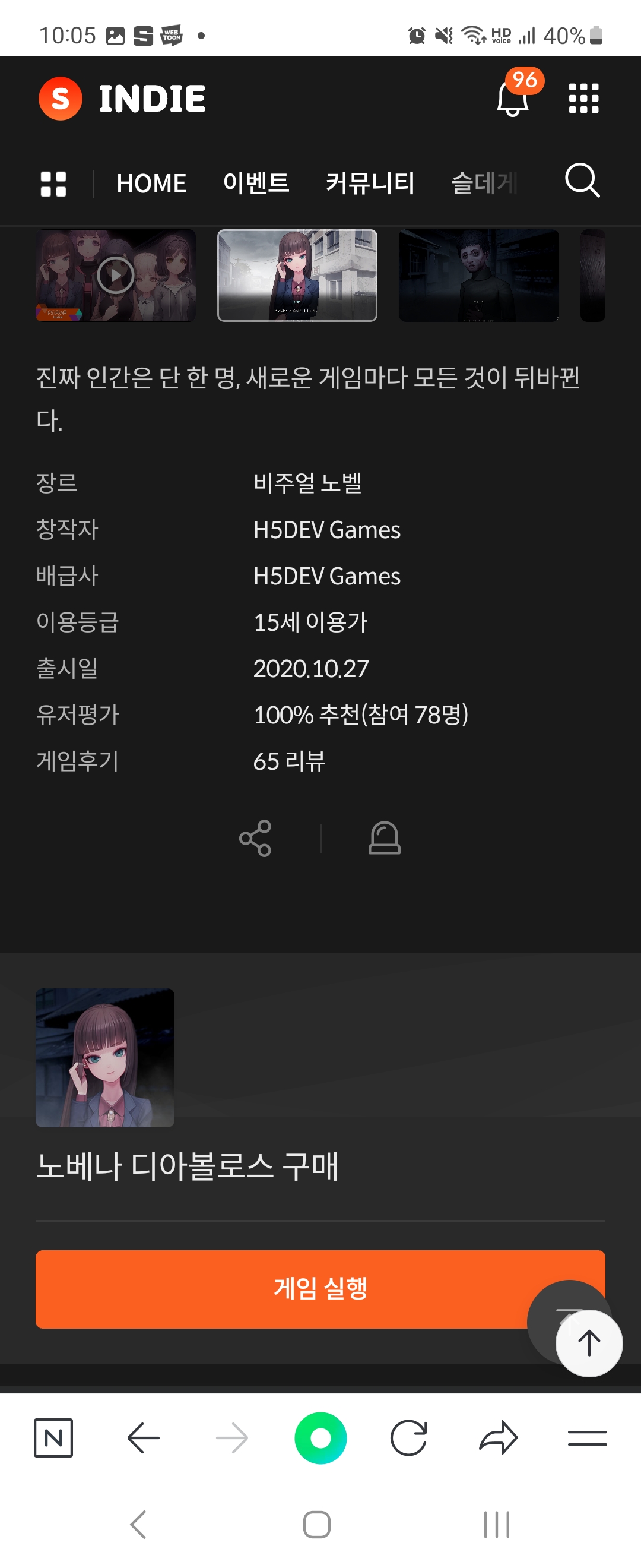
Task: Share this game page
Action: pos(255,837)
